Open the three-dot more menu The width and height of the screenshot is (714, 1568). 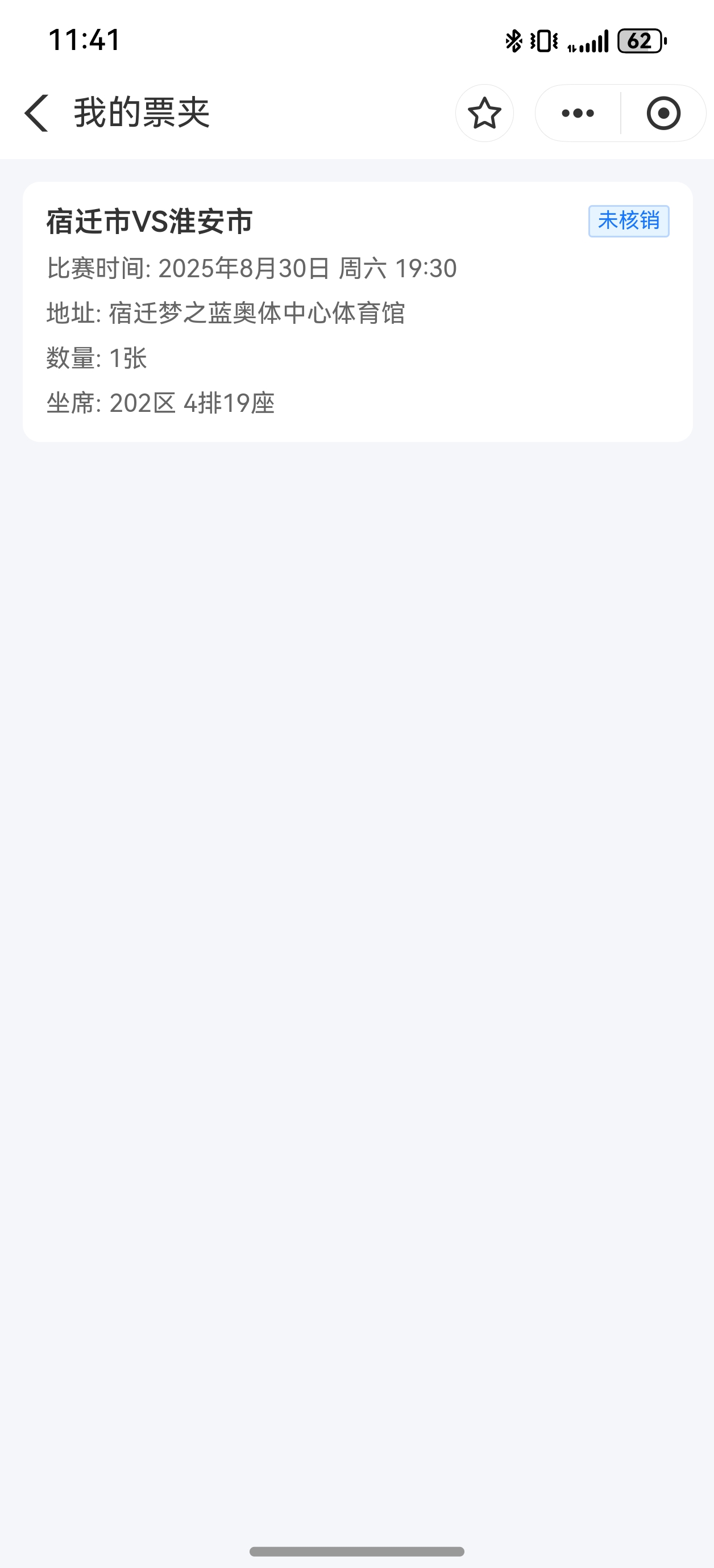click(x=578, y=113)
